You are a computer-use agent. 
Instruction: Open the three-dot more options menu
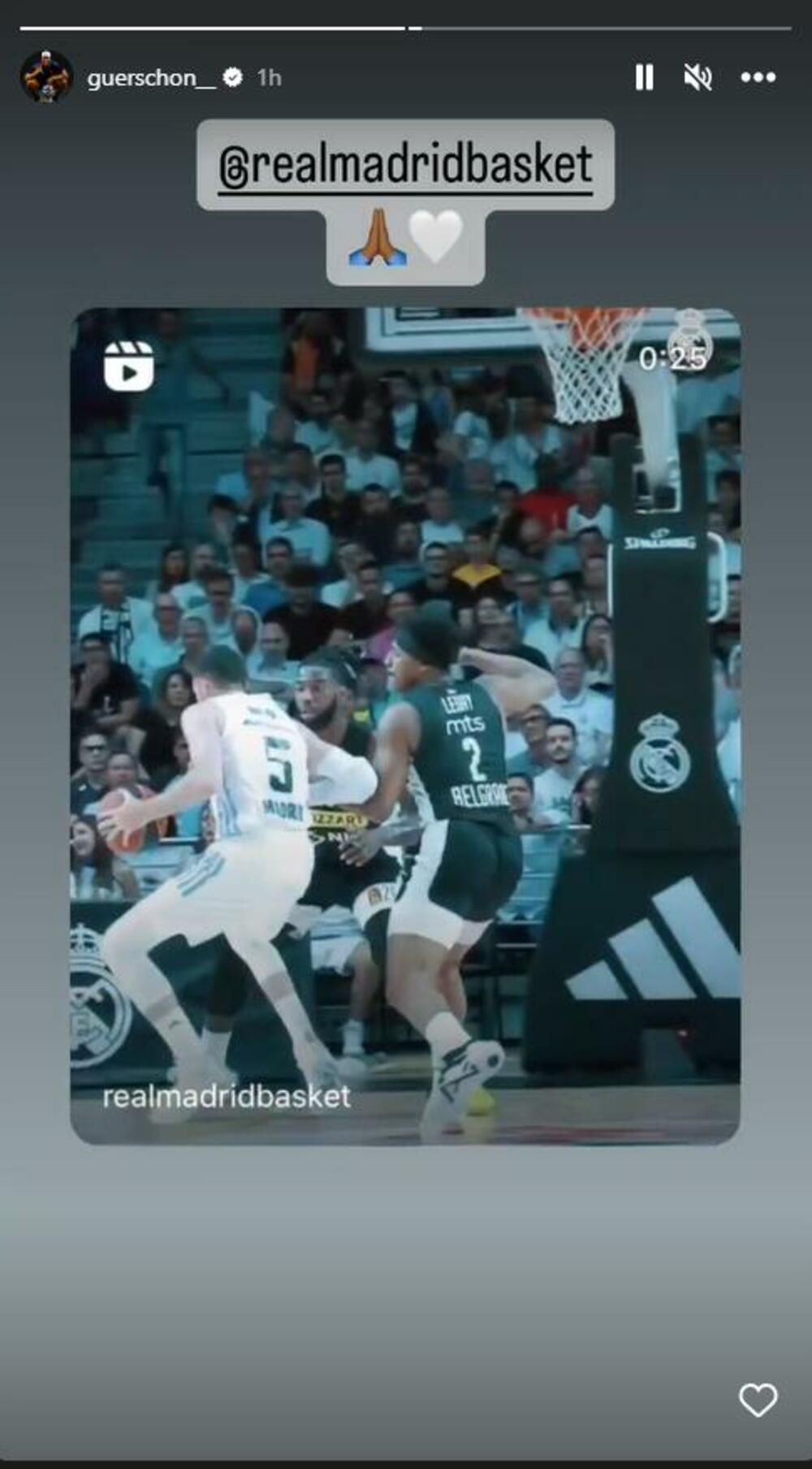point(758,77)
